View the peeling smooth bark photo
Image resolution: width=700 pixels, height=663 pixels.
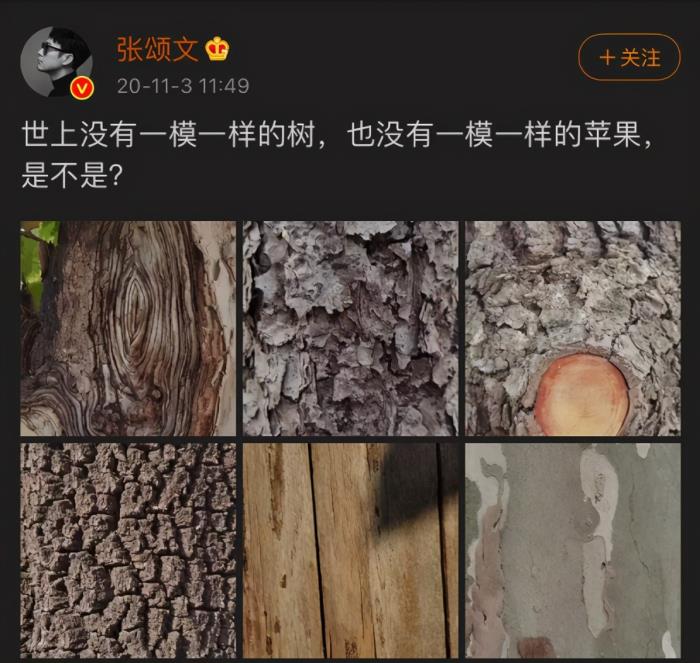572,550
